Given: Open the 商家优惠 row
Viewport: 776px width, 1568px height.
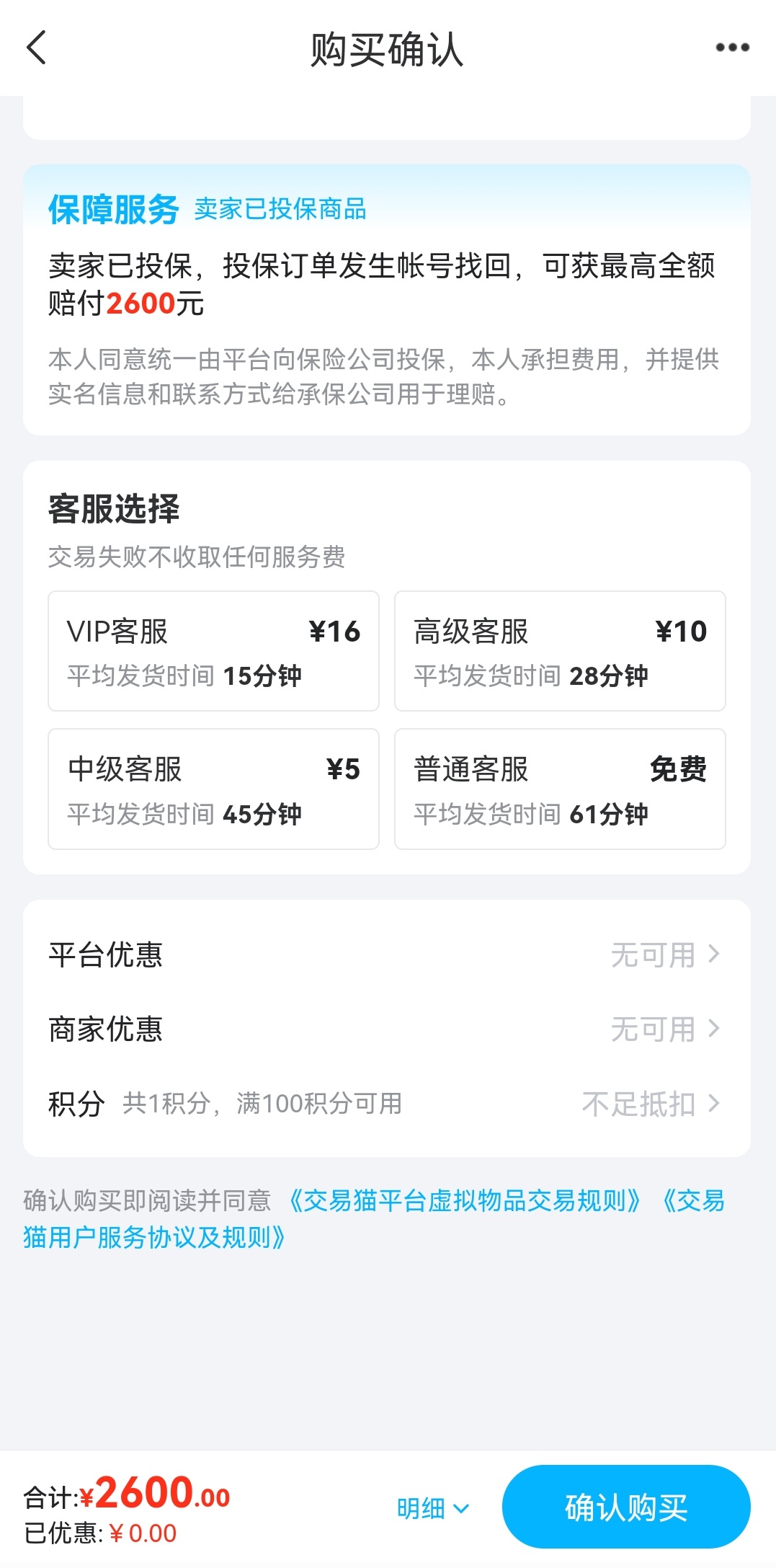Looking at the screenshot, I should [387, 1029].
